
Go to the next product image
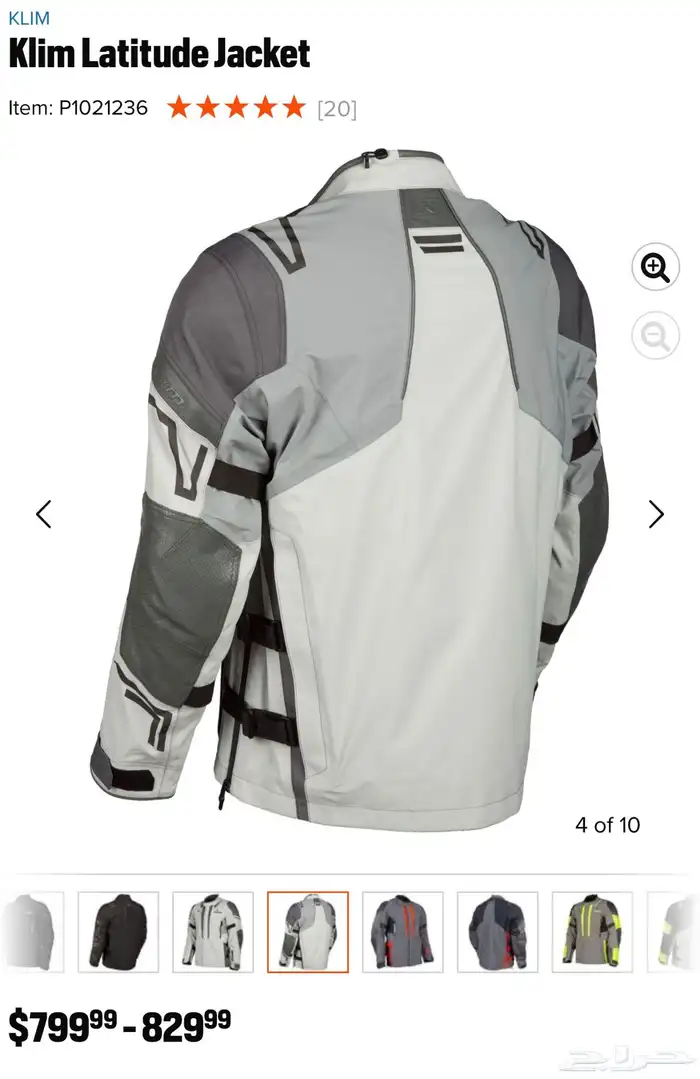tap(656, 514)
